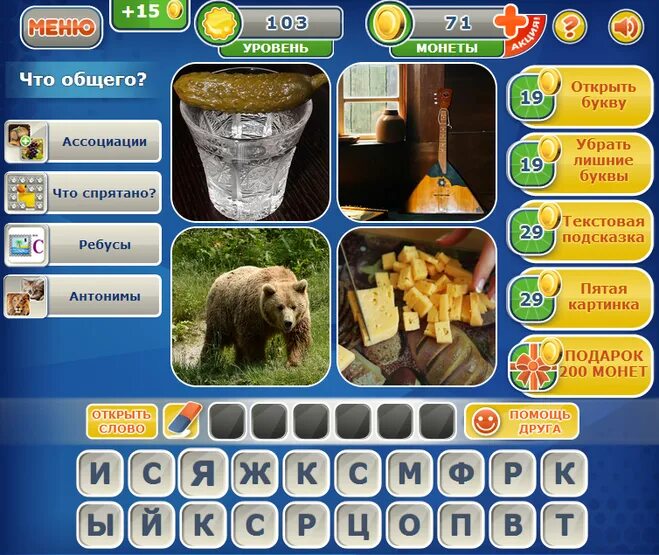
Task: Enlarge the balalaika picture
Action: click(417, 141)
